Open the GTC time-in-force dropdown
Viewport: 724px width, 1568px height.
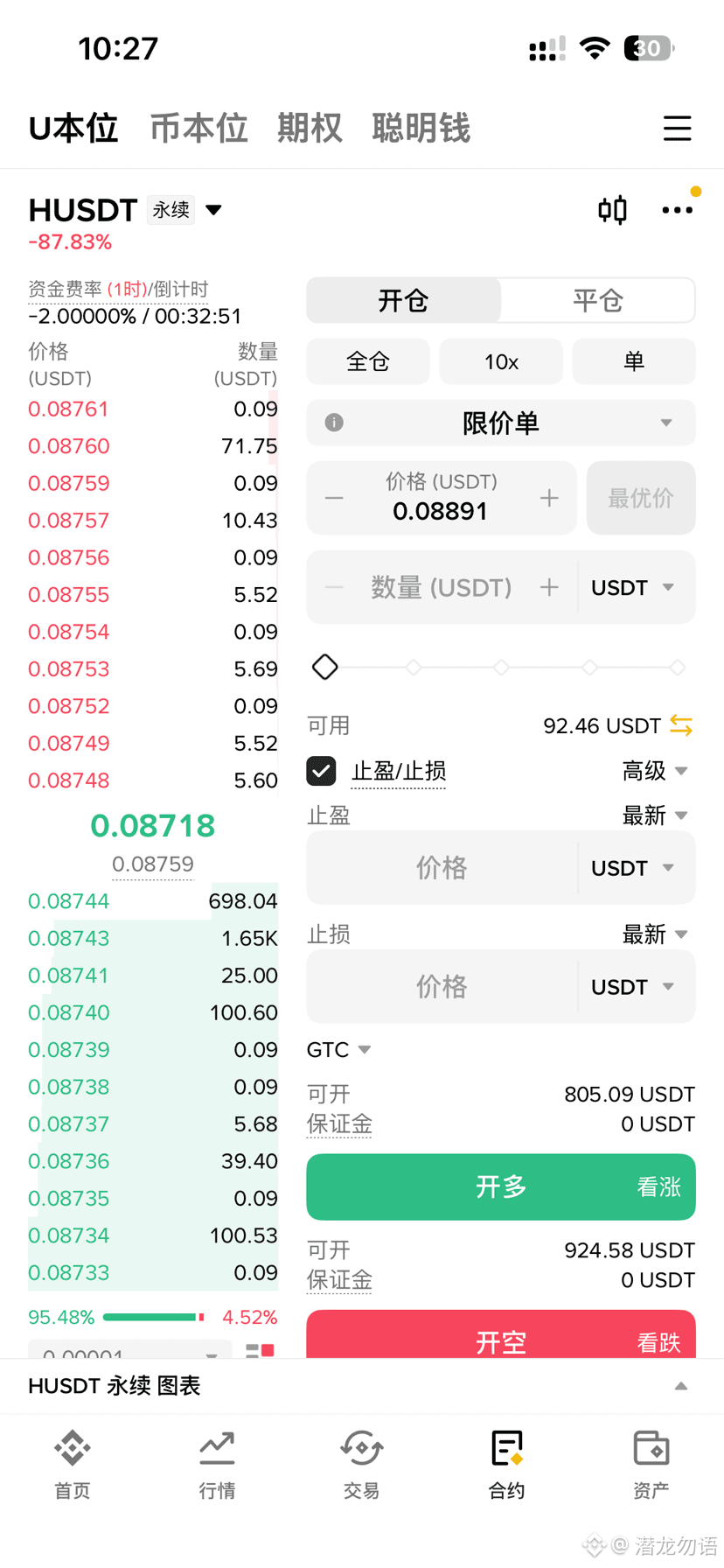(x=339, y=1049)
